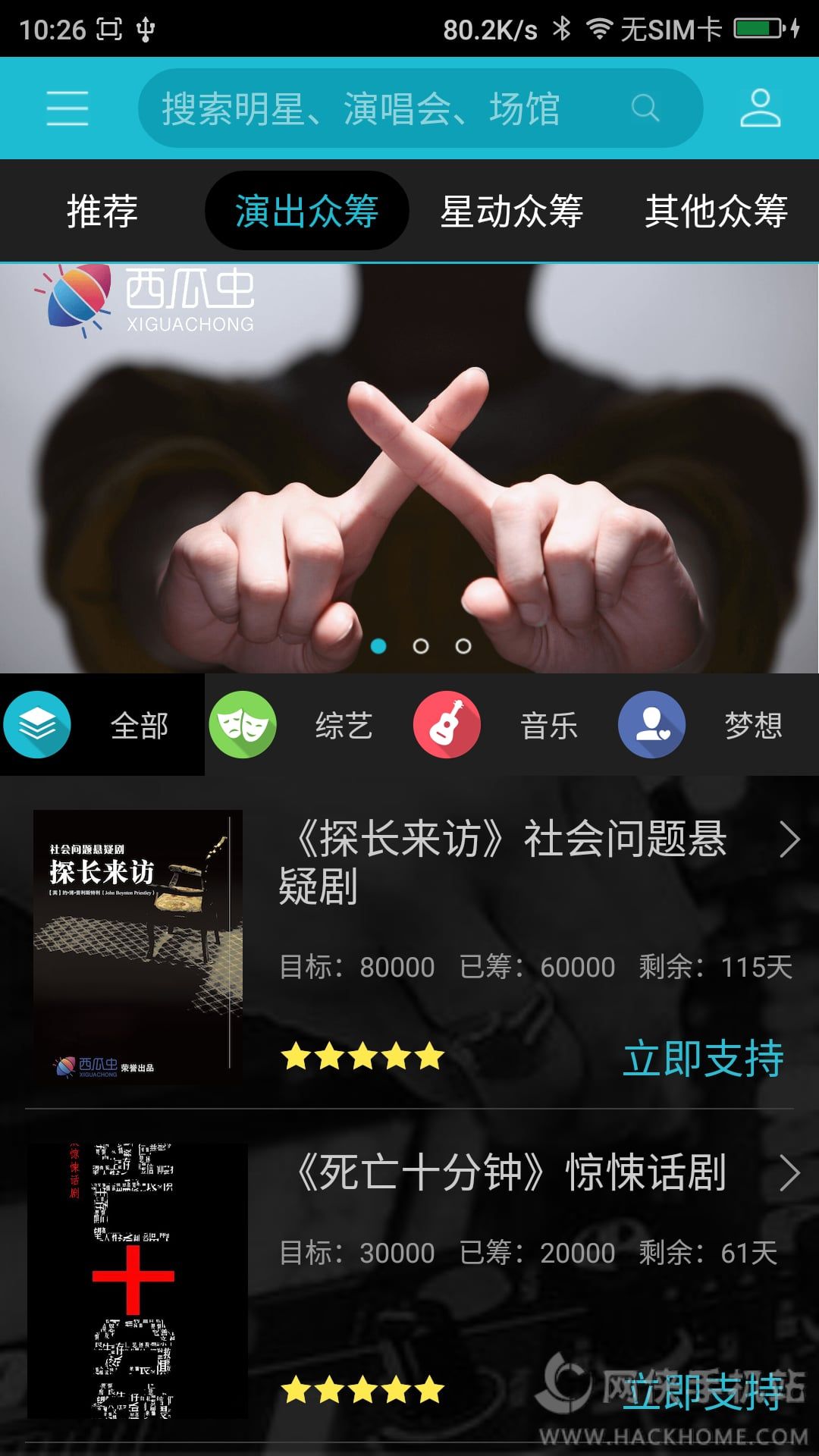This screenshot has height=1456, width=819.
Task: Open the hamburger drawer menu
Action: coord(67,108)
